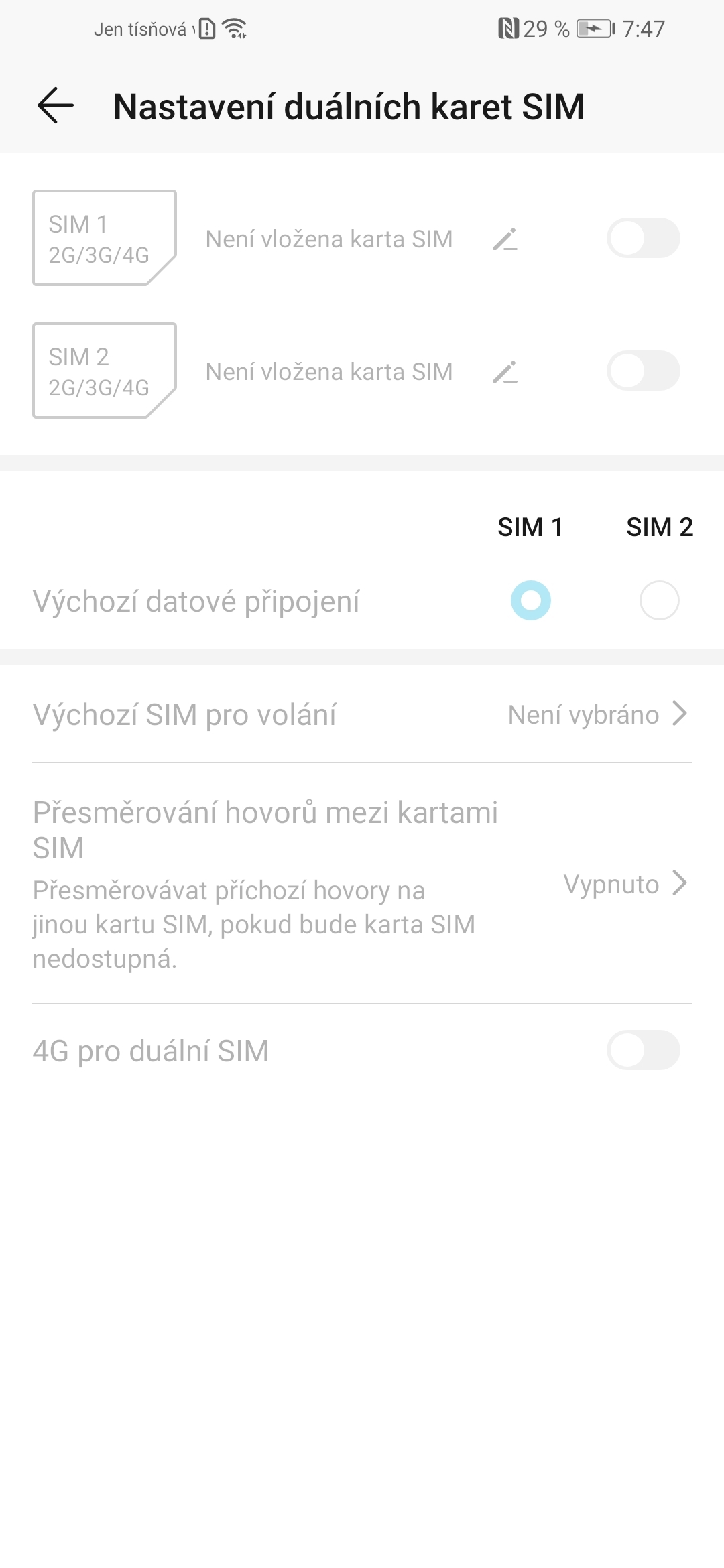Tap the back arrow to exit SIM settings

click(54, 106)
